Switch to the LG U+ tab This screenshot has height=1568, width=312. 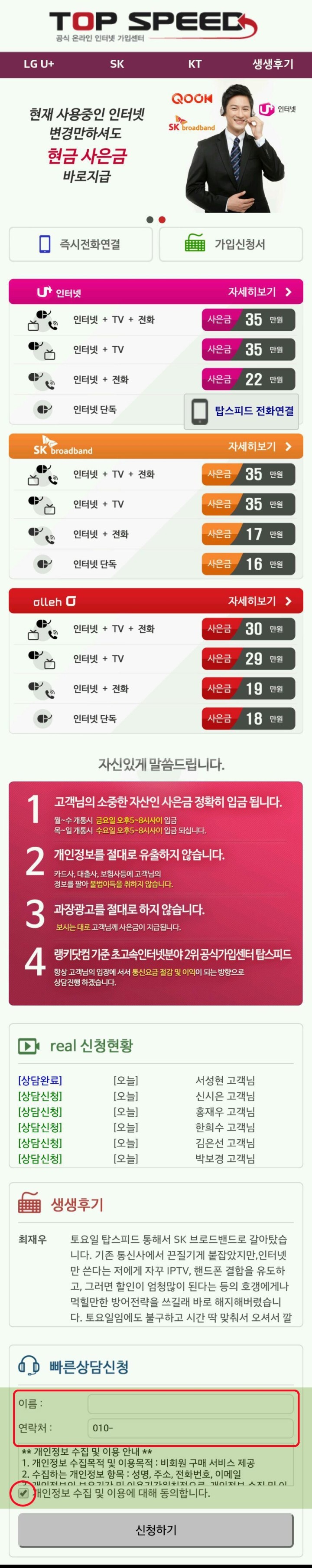[39, 64]
